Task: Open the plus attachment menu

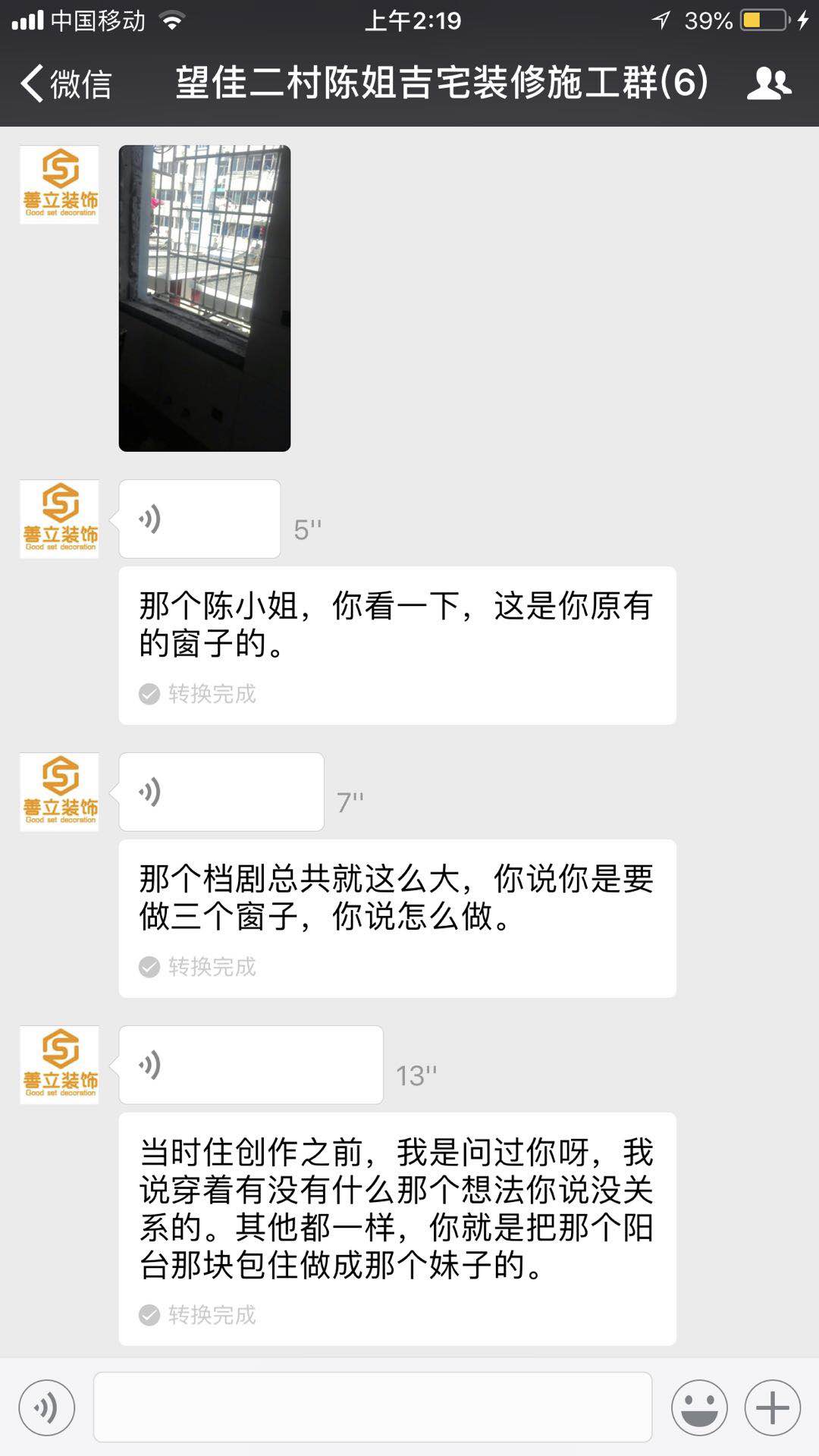Action: (772, 1408)
